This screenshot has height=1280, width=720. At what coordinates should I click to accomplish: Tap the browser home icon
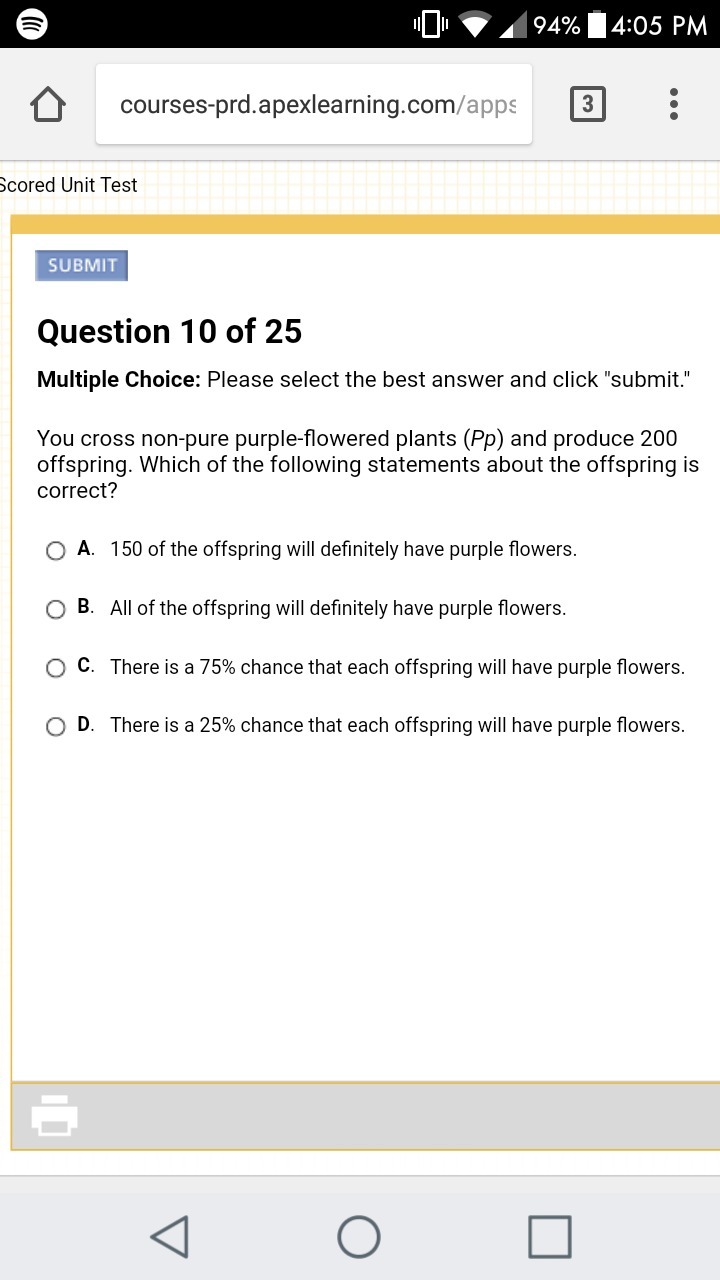(48, 104)
